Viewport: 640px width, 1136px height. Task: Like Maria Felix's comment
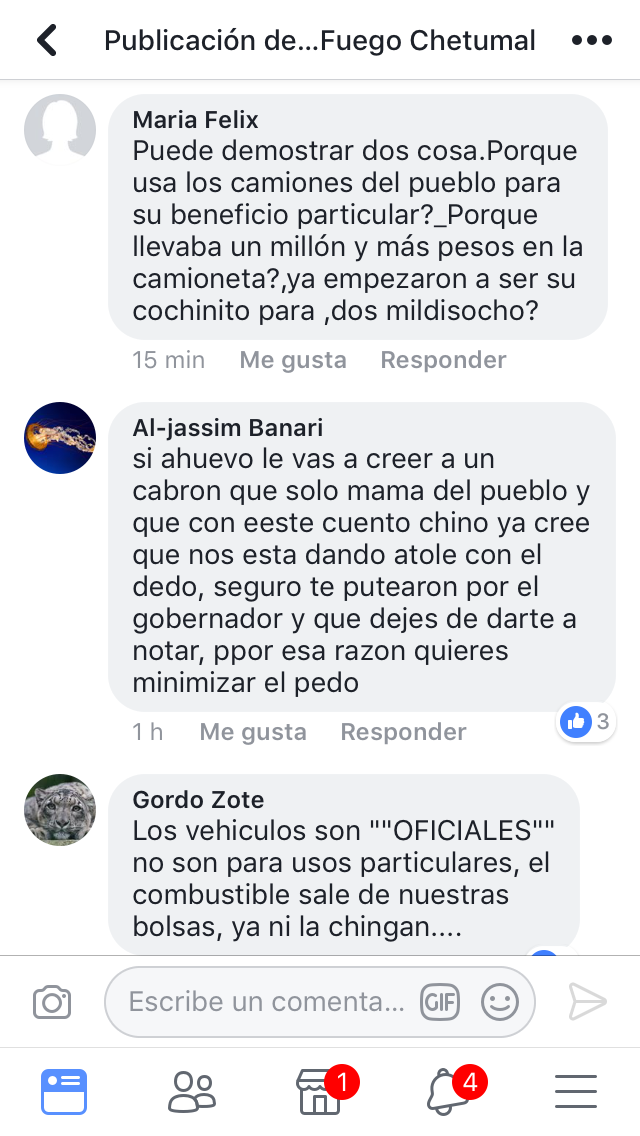(293, 360)
